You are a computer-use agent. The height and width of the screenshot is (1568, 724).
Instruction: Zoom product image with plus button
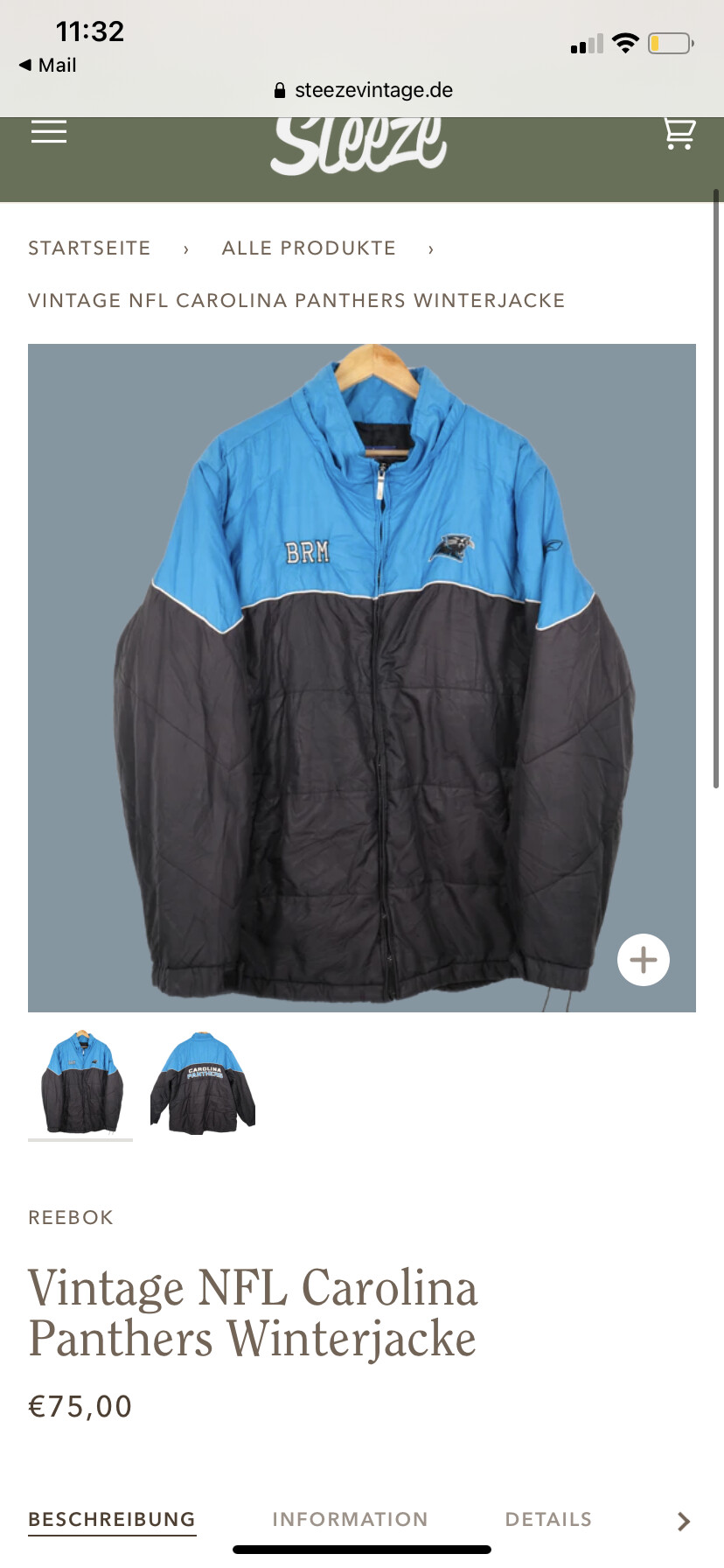pyautogui.click(x=643, y=960)
